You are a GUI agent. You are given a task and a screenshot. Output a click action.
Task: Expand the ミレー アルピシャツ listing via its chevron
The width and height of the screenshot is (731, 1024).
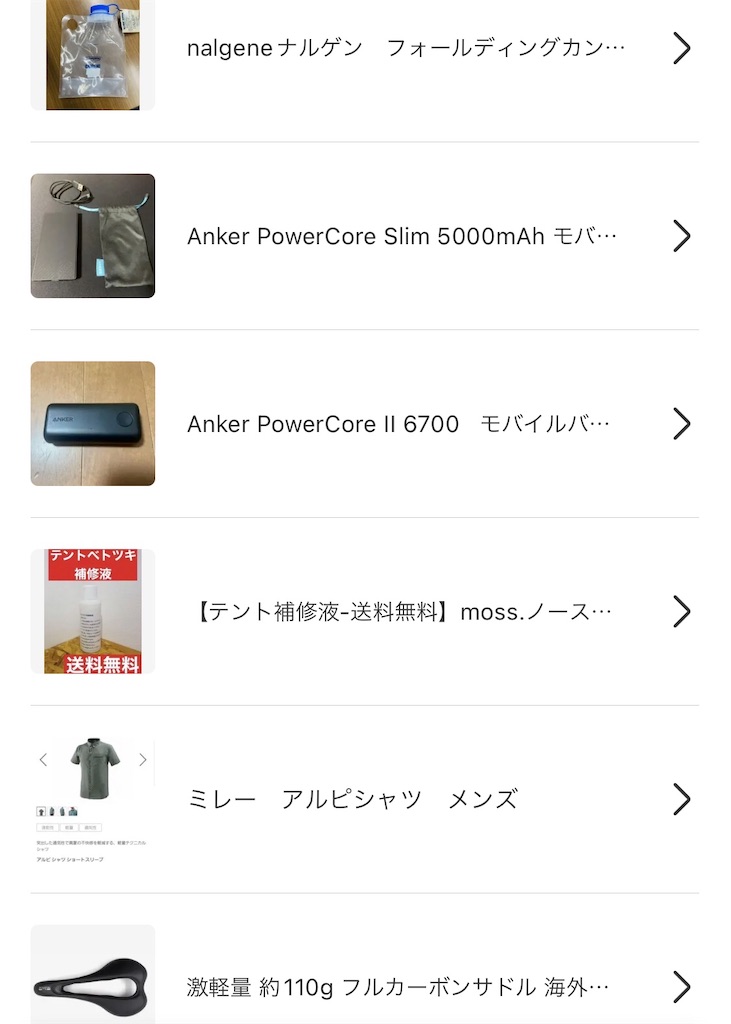tap(682, 799)
